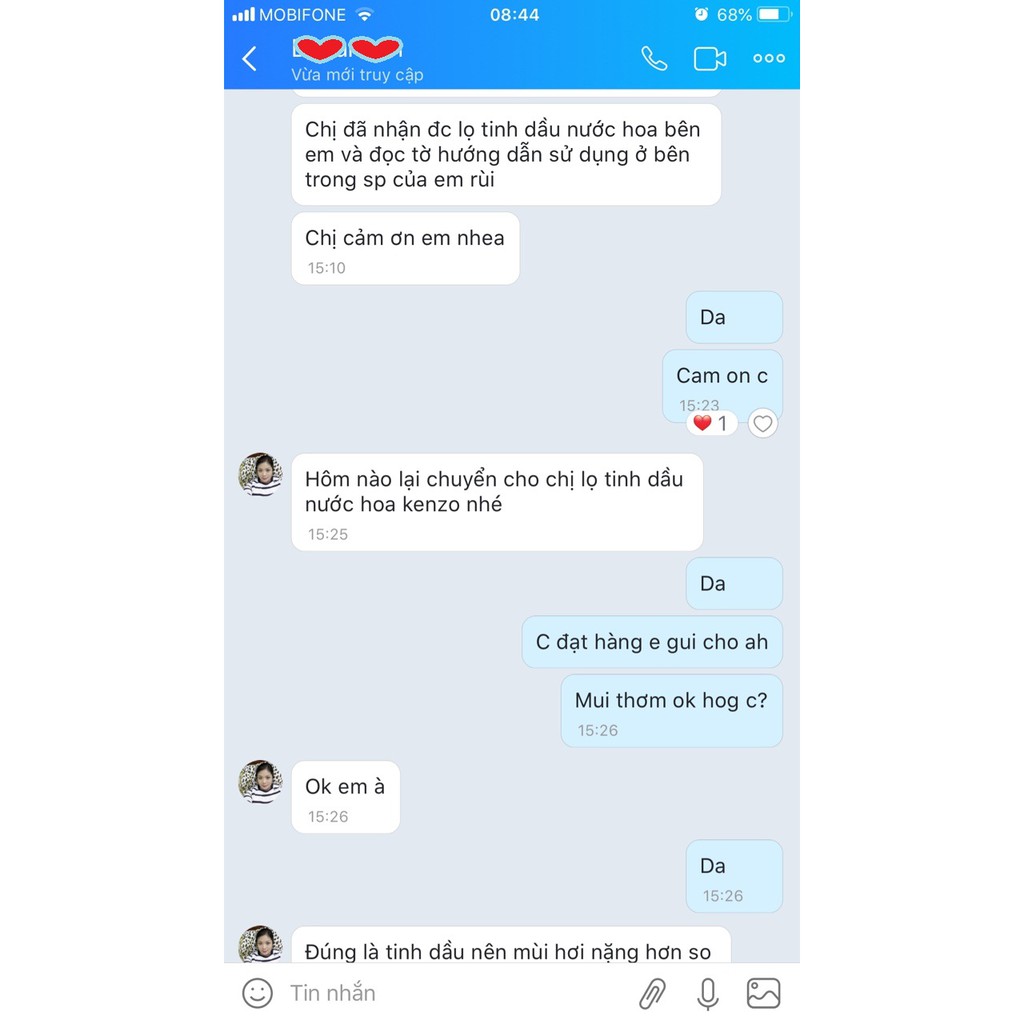
Task: Open the three-dot options menu
Action: tap(768, 59)
